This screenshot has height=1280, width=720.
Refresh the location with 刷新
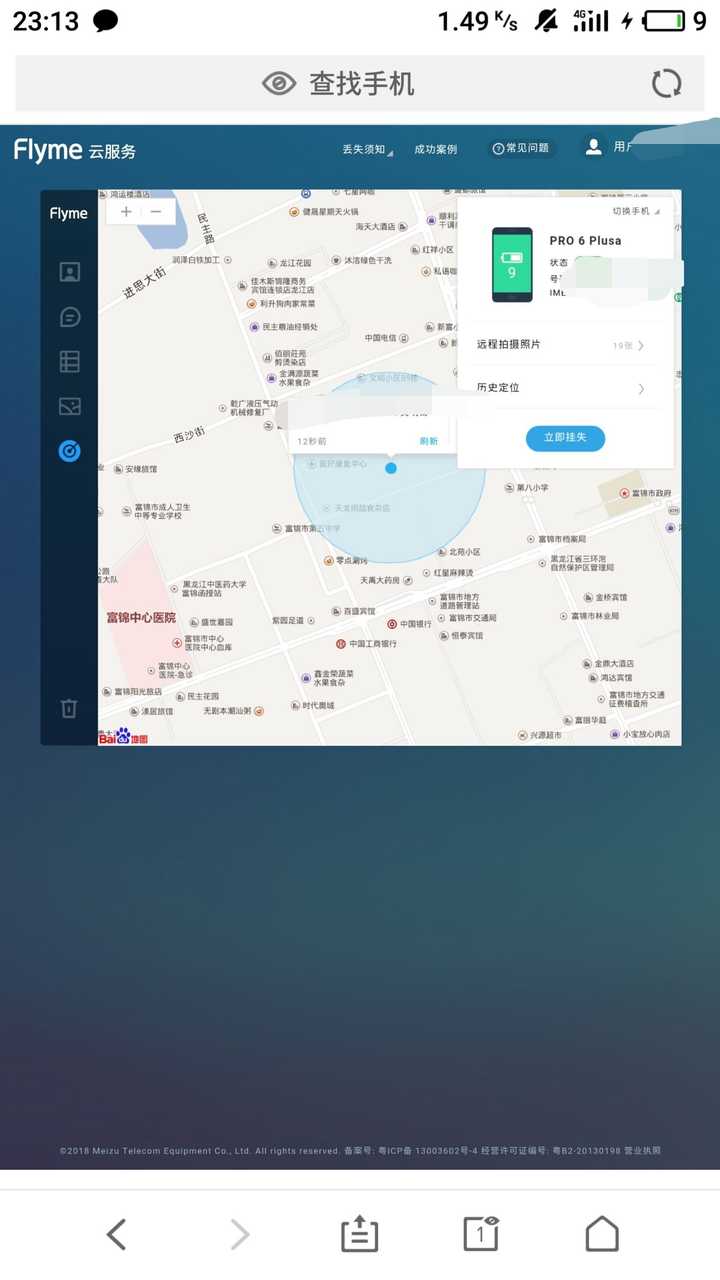click(428, 441)
